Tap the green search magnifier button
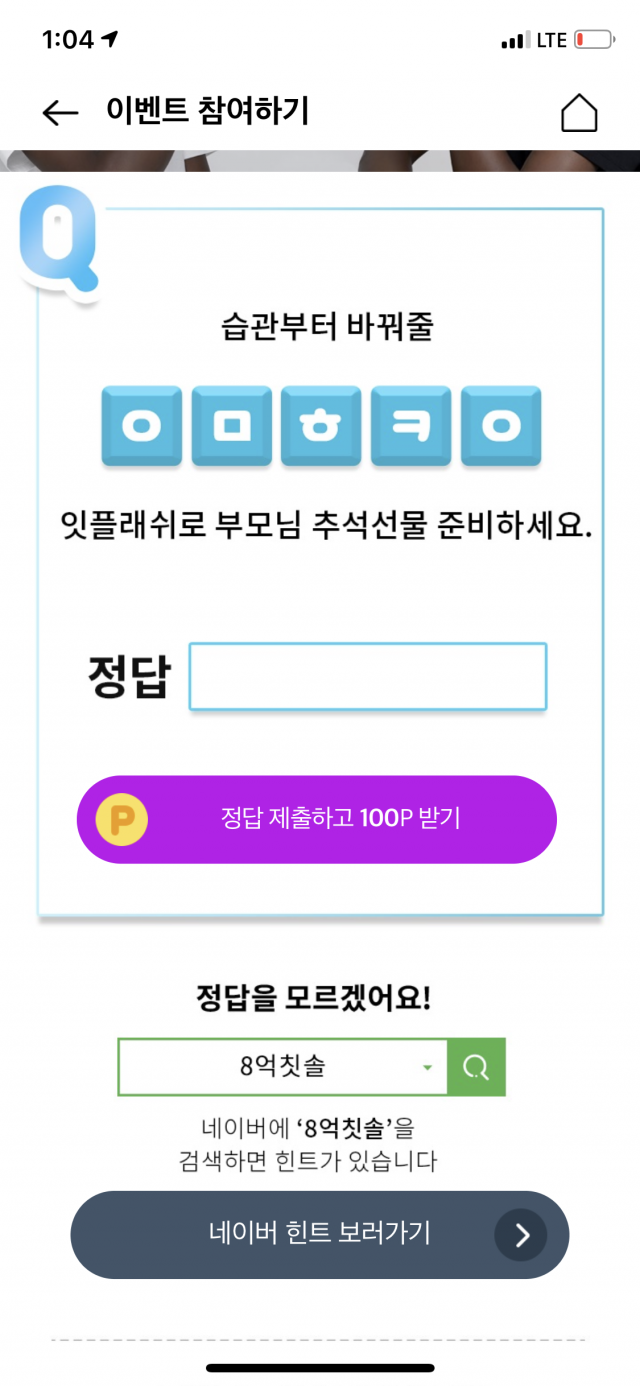Image resolution: width=640 pixels, height=1386 pixels. point(476,1067)
